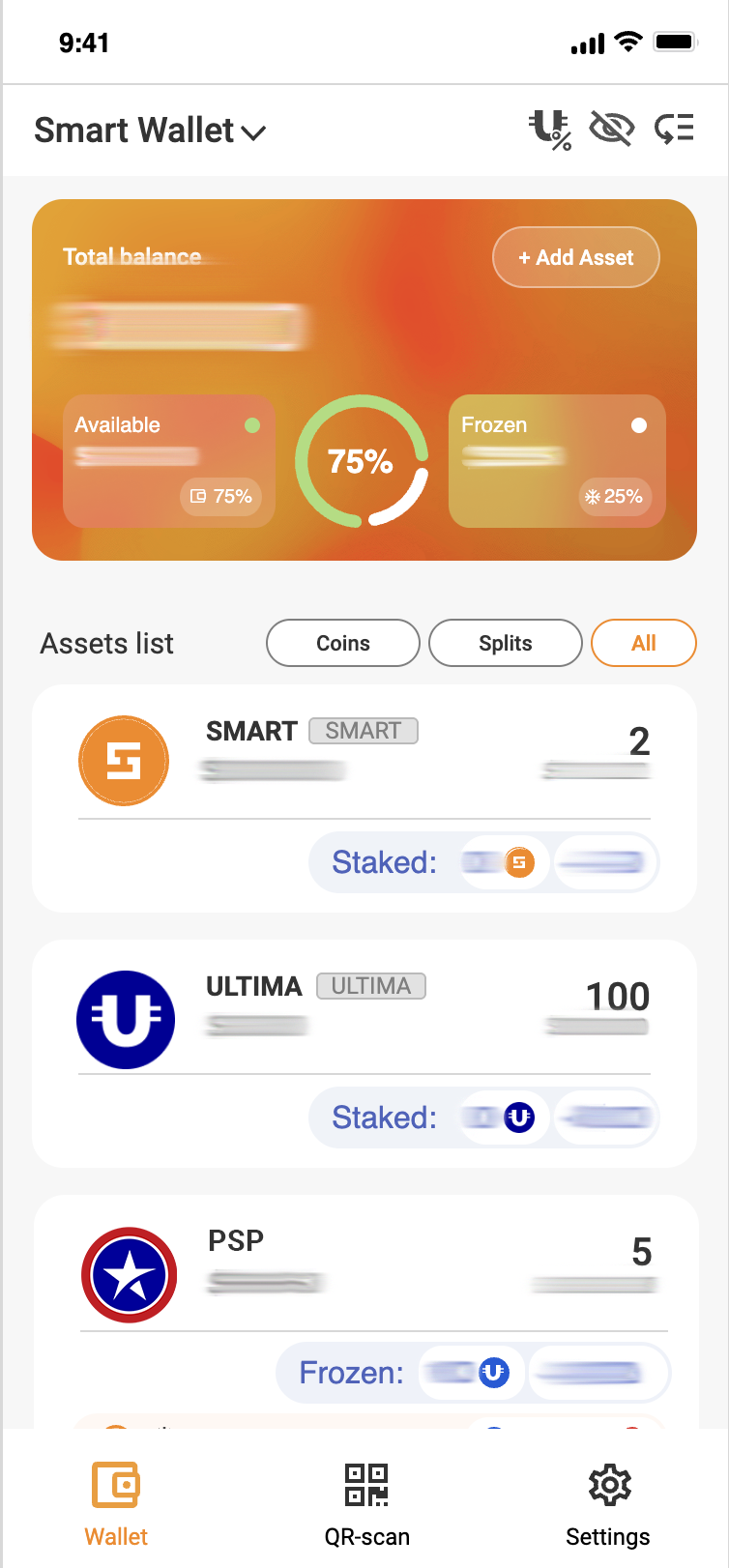Open the Smart Wallet dropdown selector
The height and width of the screenshot is (1568, 729).
[x=150, y=131]
